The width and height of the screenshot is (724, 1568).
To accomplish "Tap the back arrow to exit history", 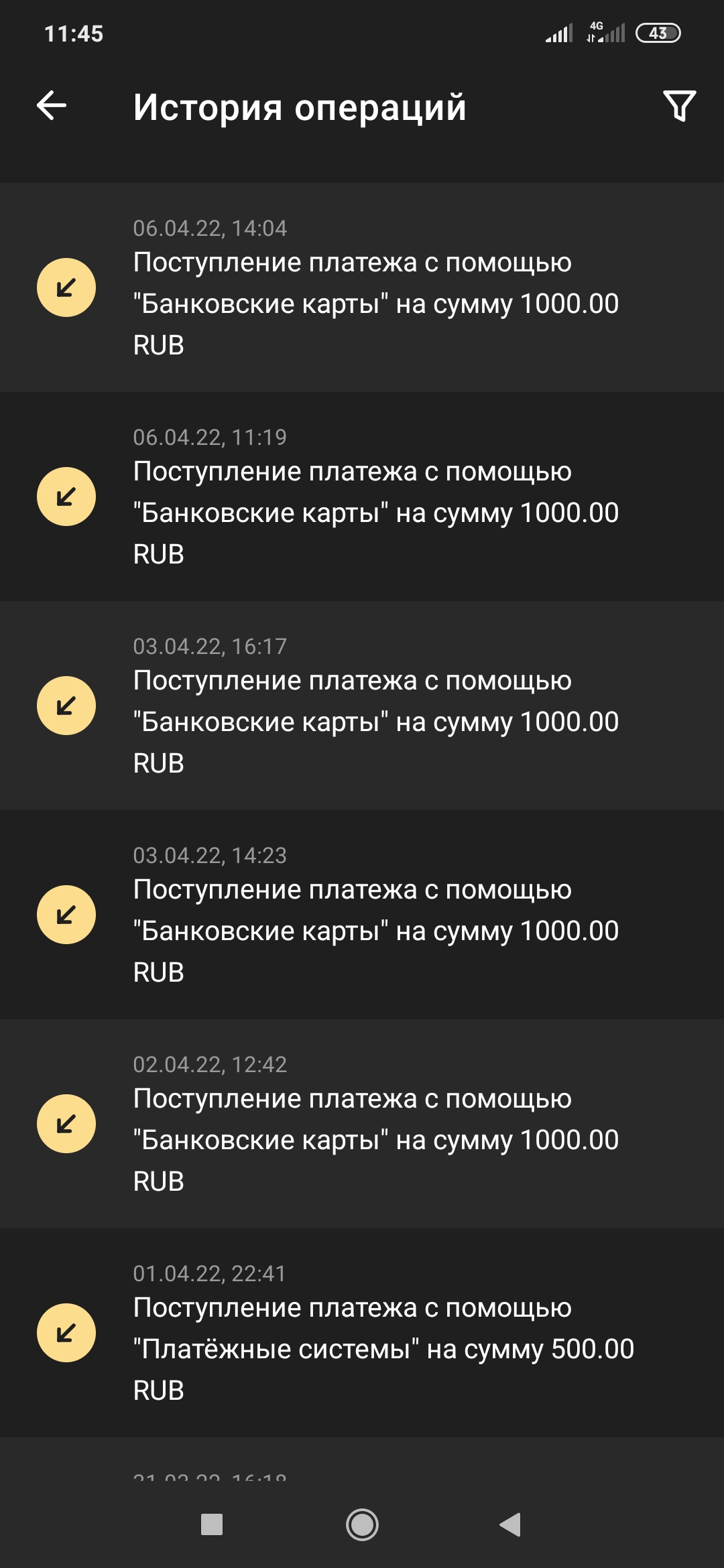I will pos(51,106).
